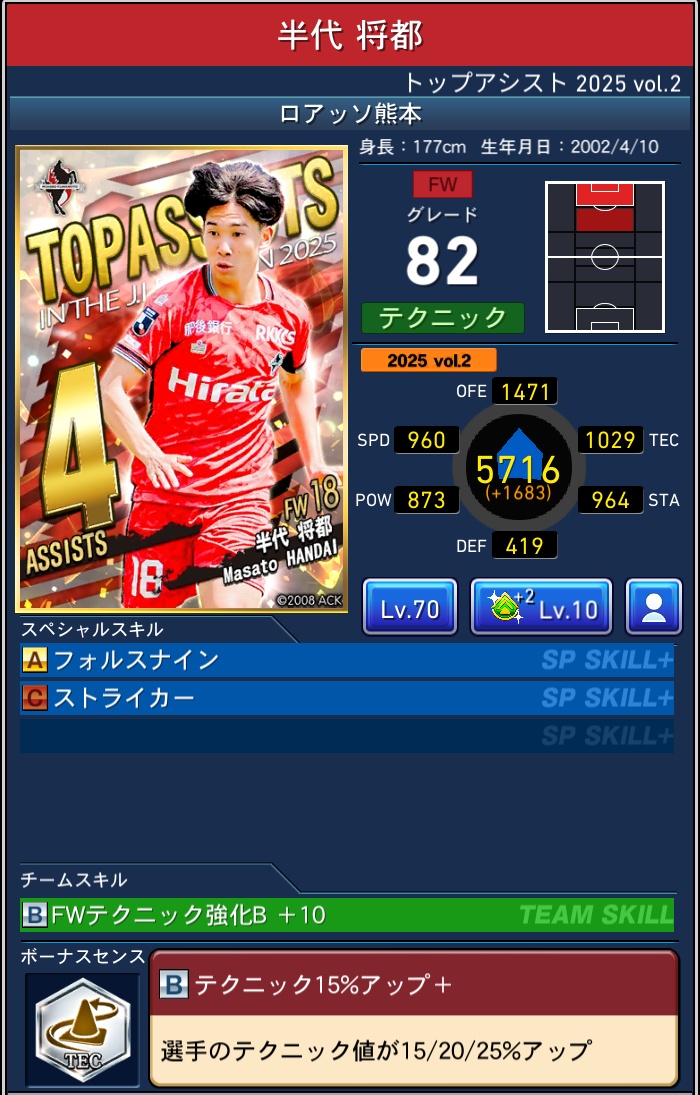Open the Lv.10 sense upgrade button
The height and width of the screenshot is (1095, 700).
pos(541,607)
